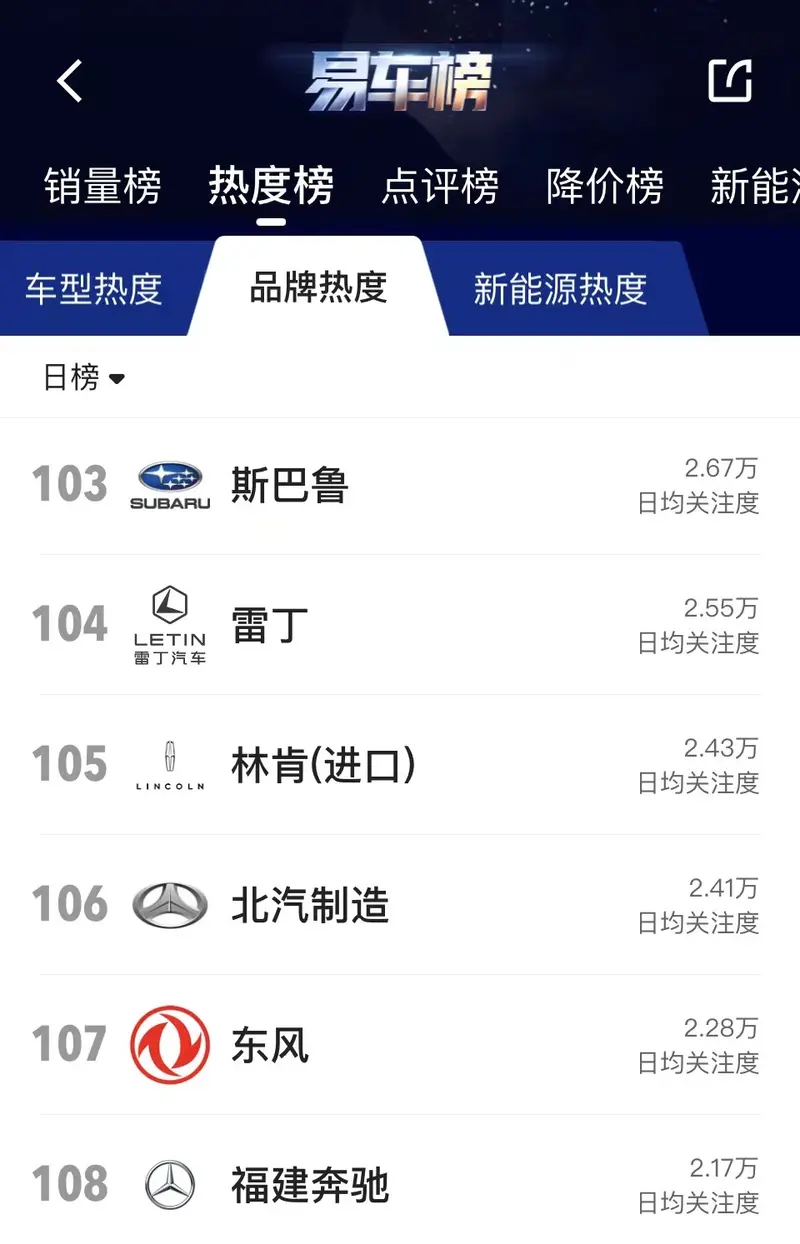Select the 品牌热度 sub-tab
This screenshot has height=1244, width=800.
point(318,288)
